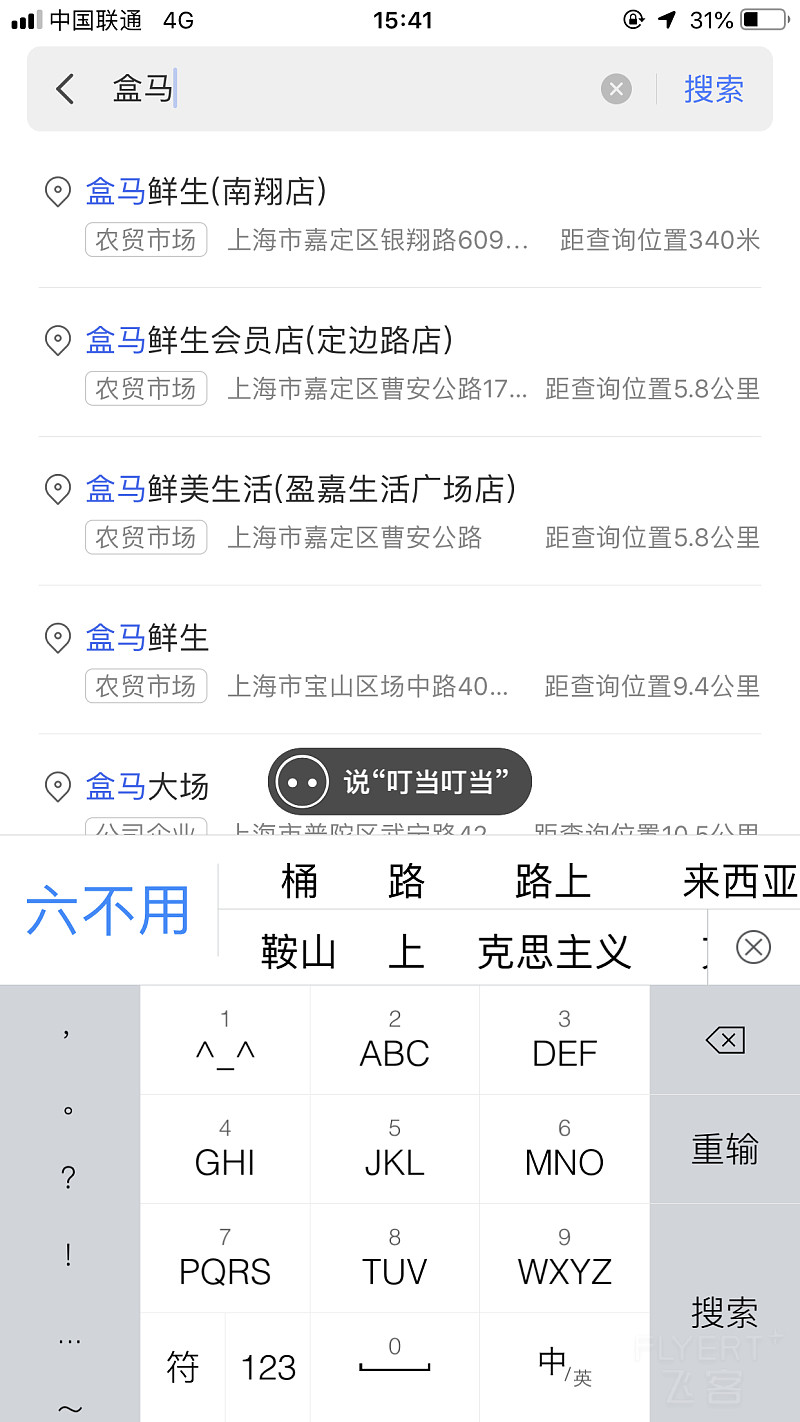Screen dimensions: 800x1422
Task: Select 盒马鲜美生活(盈嘉生活广场店) result
Action: 400,511
